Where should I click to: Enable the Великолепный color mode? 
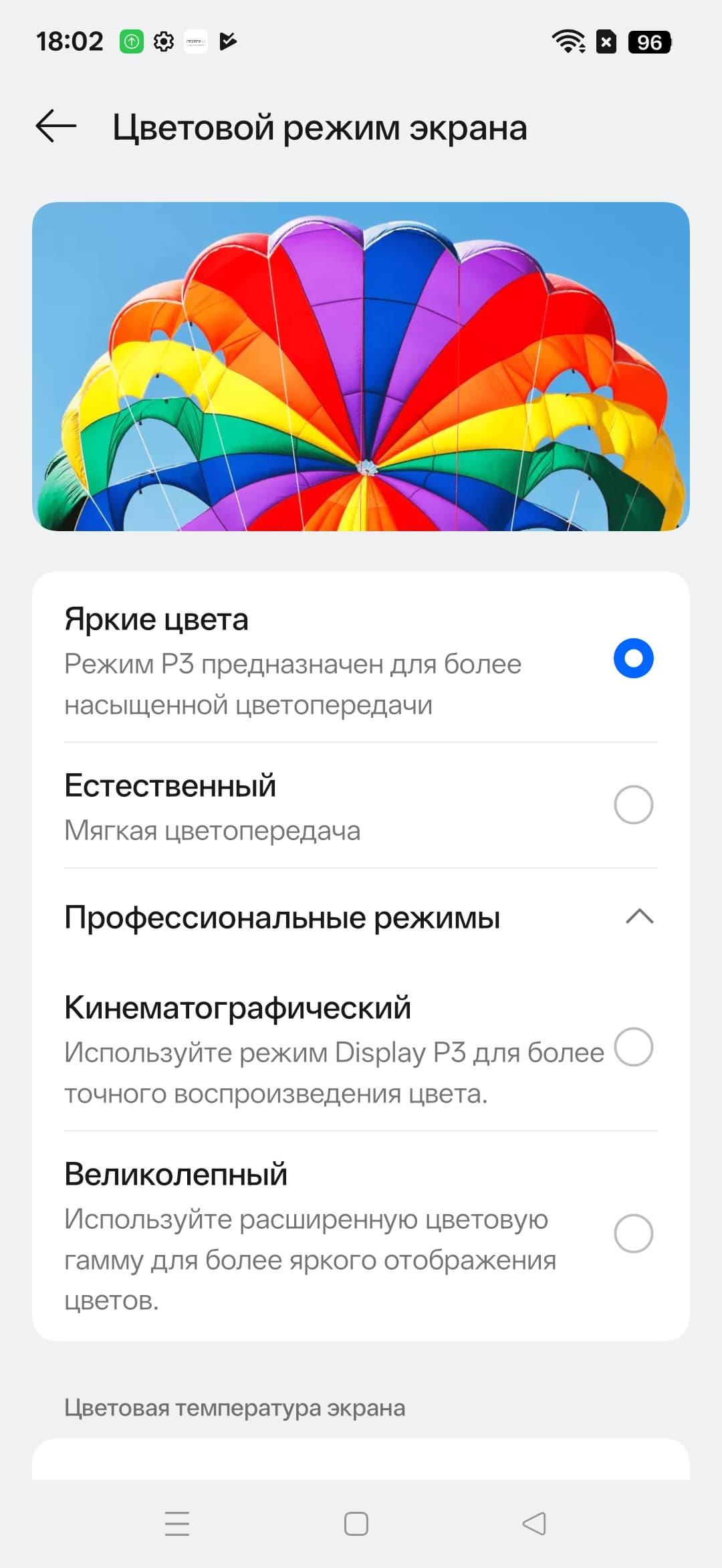pyautogui.click(x=633, y=1234)
